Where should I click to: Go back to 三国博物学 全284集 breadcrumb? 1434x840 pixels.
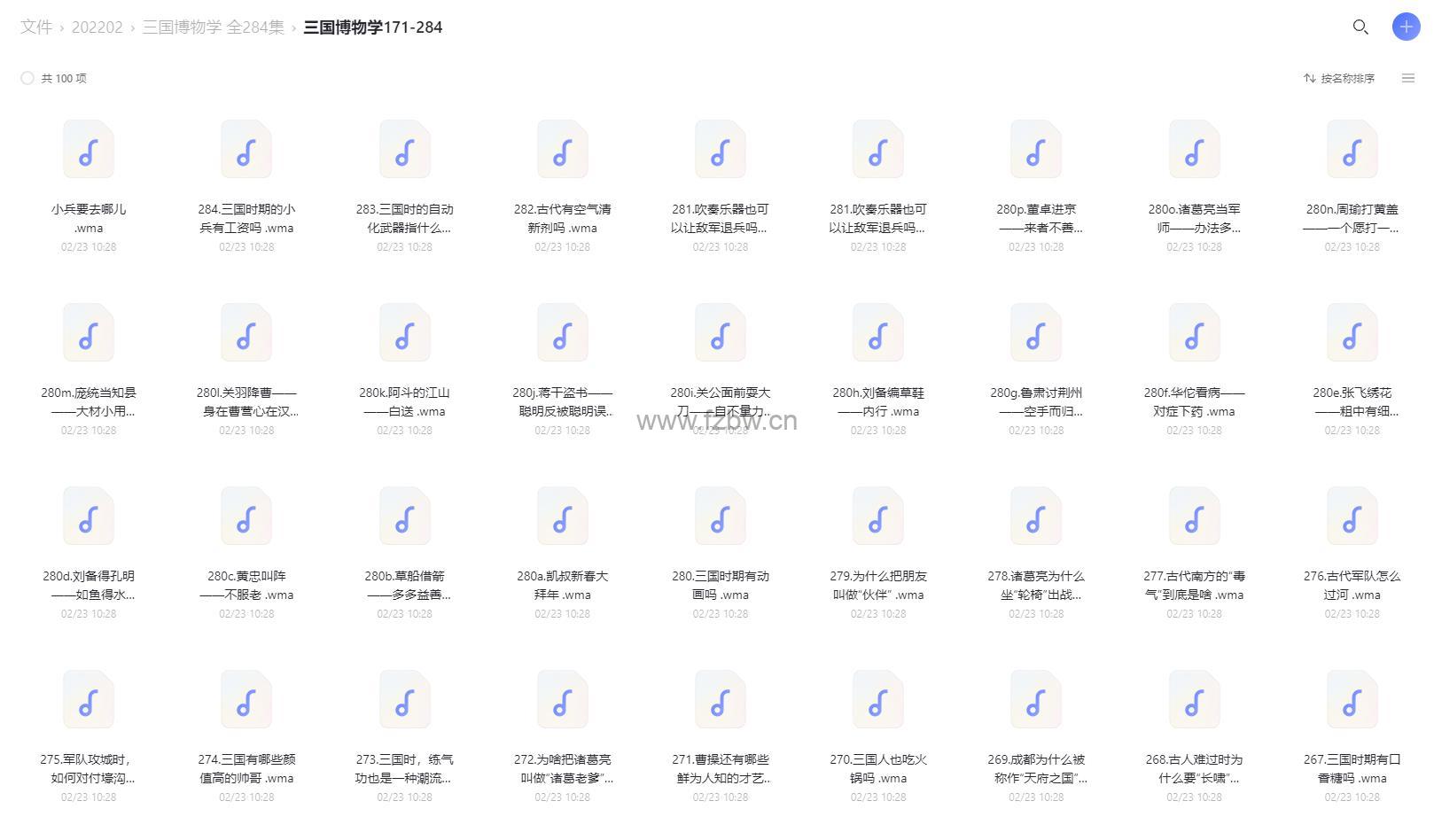tap(213, 27)
